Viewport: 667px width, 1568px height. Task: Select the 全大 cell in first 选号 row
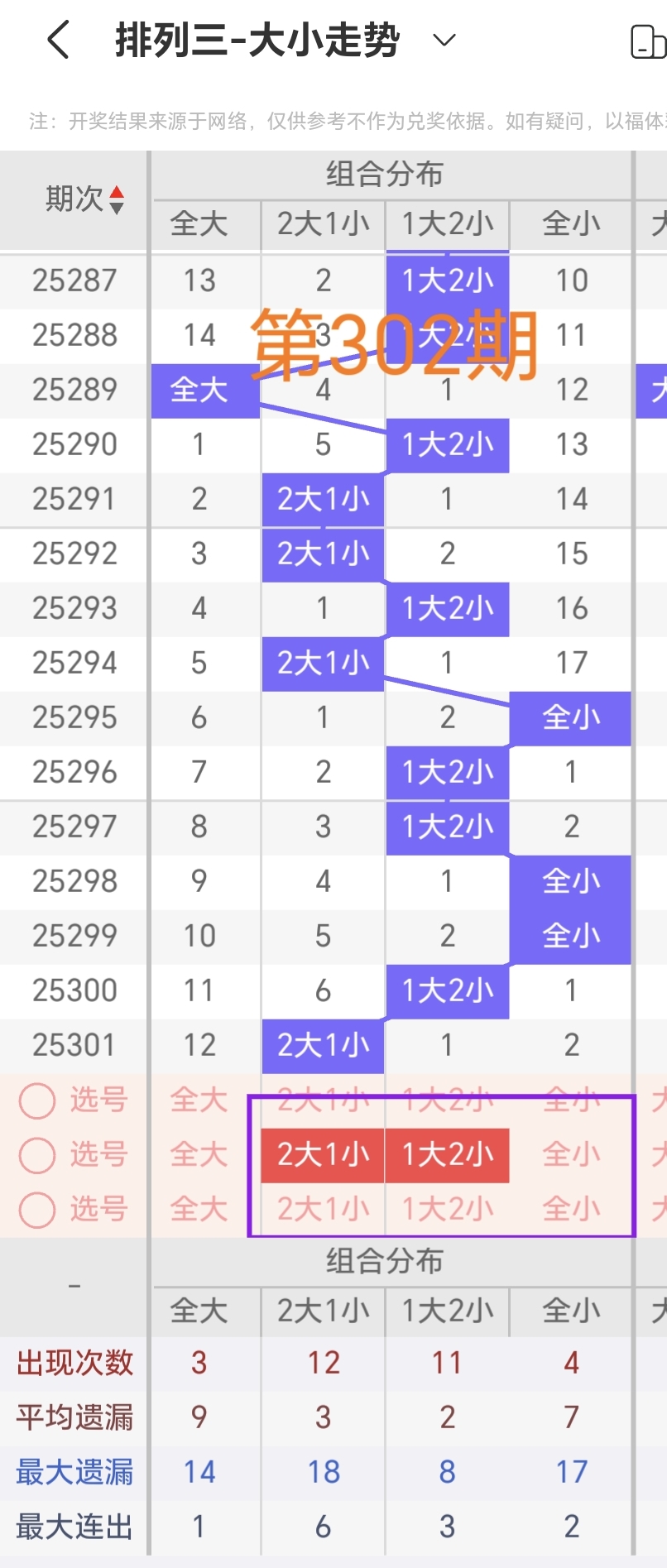[199, 1100]
